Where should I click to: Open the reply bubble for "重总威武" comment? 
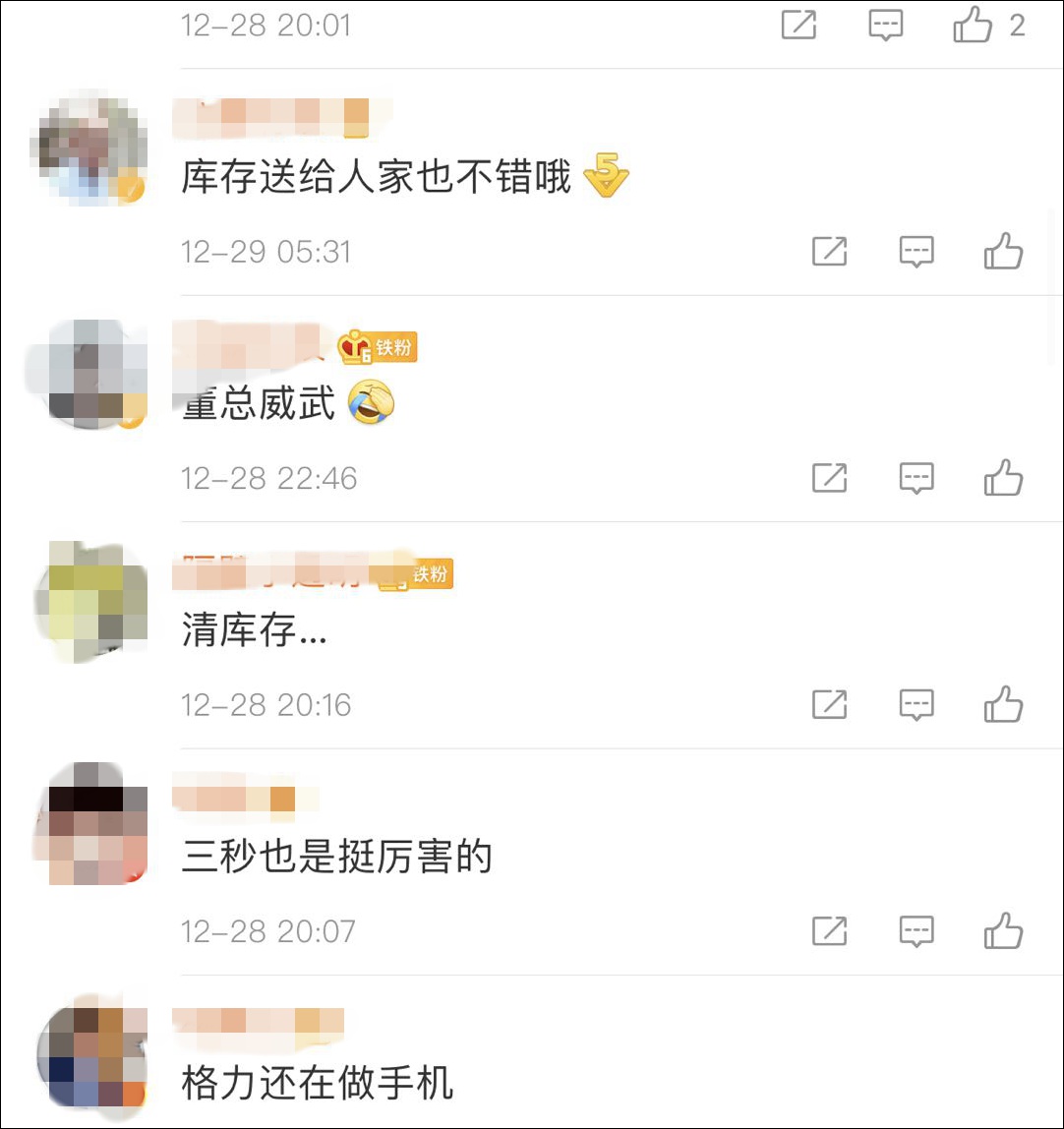(x=916, y=479)
